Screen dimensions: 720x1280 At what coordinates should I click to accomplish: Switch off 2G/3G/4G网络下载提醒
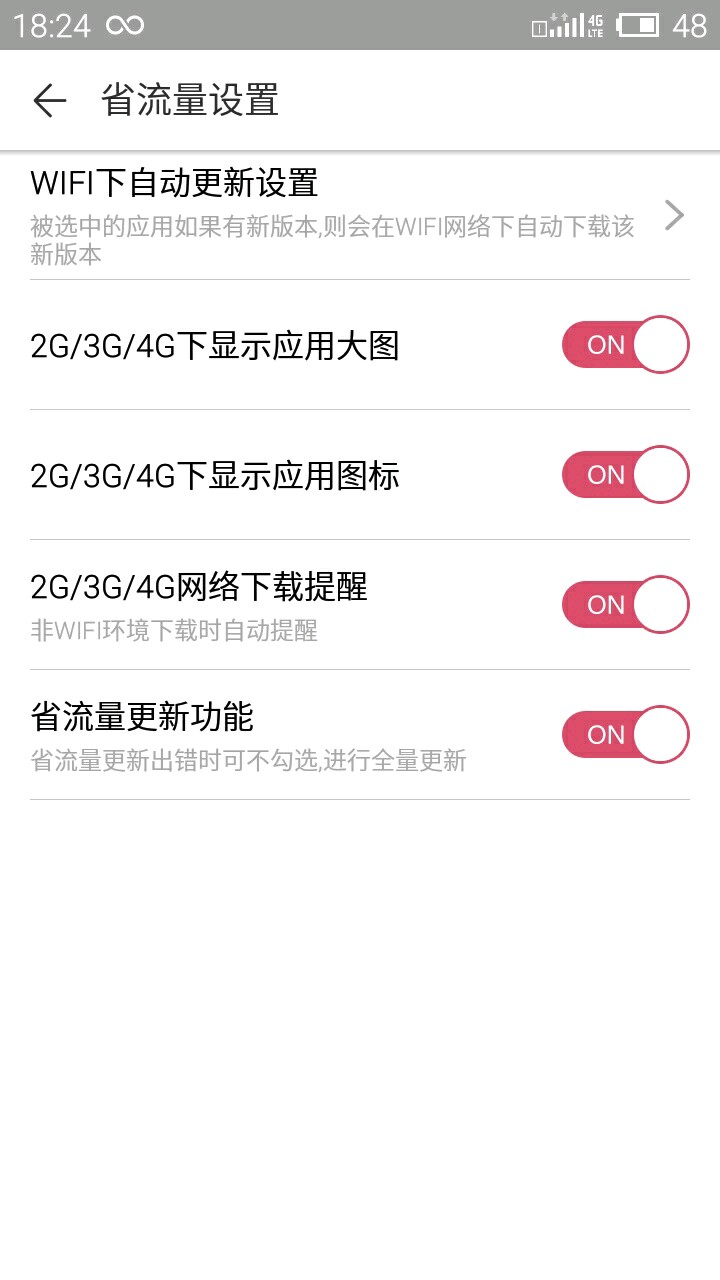(625, 605)
